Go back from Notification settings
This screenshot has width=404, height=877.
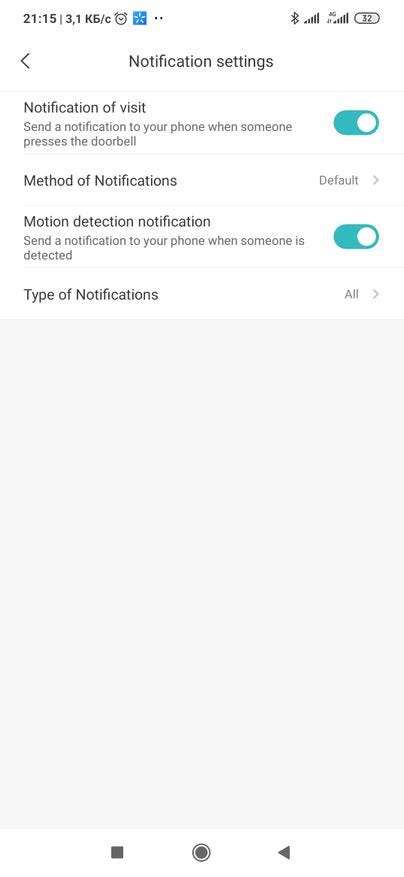(25, 61)
